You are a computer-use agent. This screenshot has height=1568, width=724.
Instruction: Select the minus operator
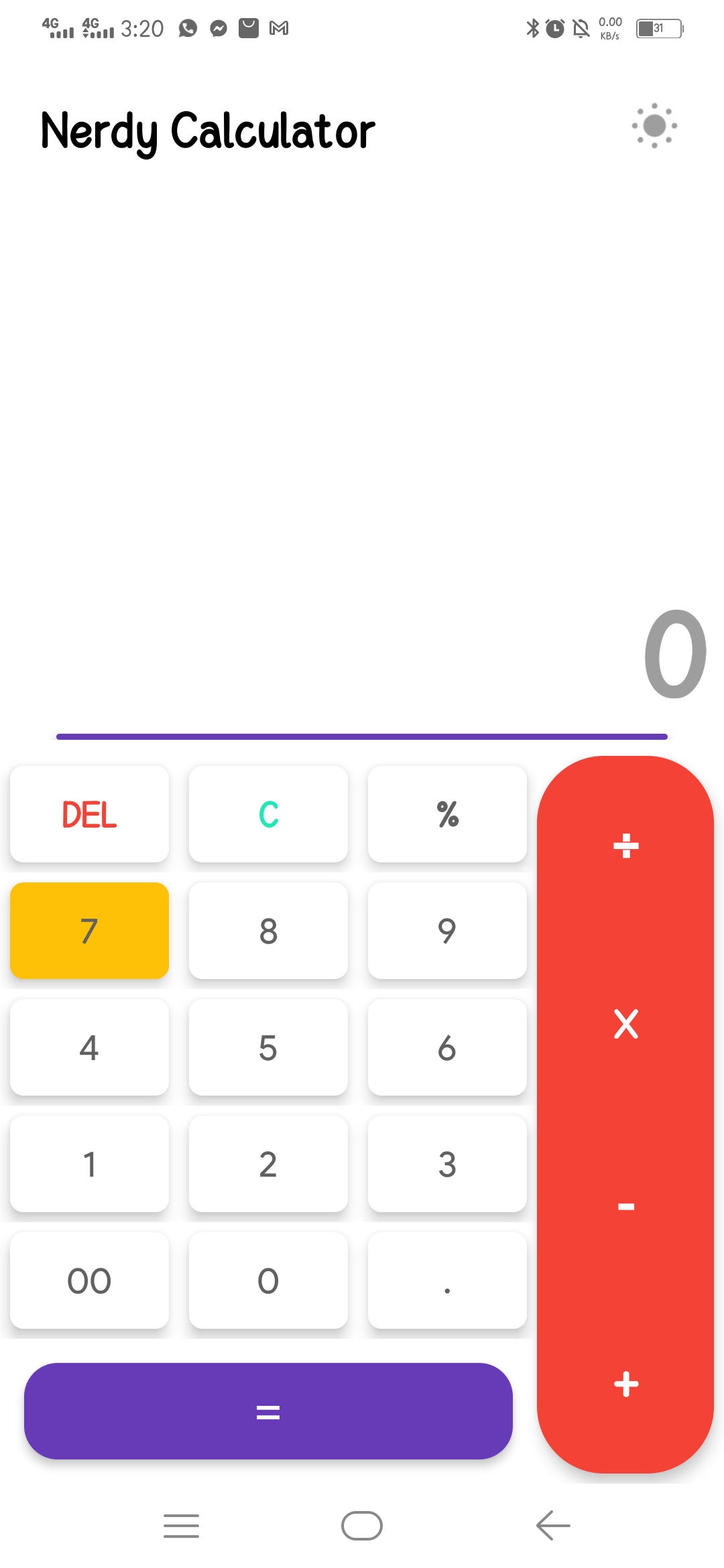coord(625,1206)
